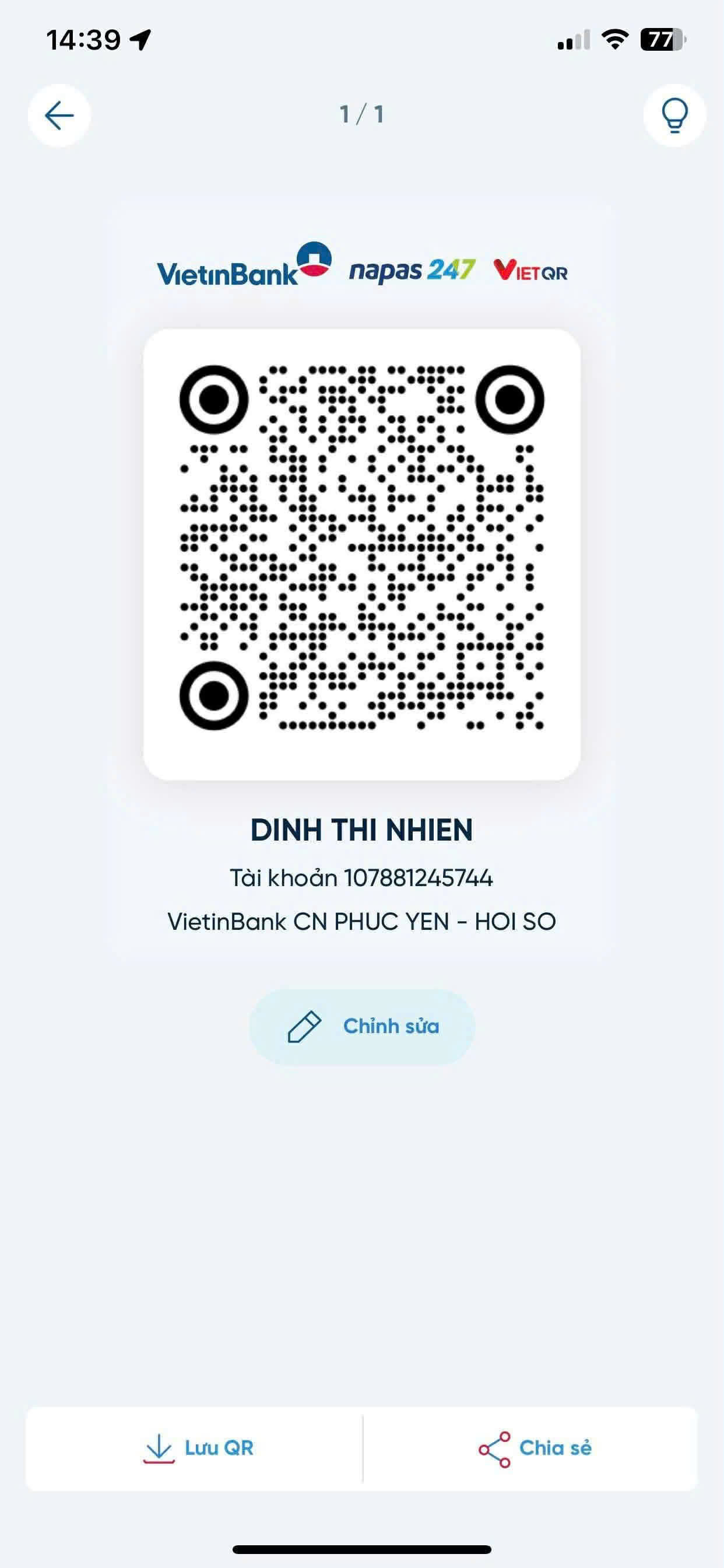Share the QR via Chia sẻ
The height and width of the screenshot is (1568, 724).
pos(535,1448)
